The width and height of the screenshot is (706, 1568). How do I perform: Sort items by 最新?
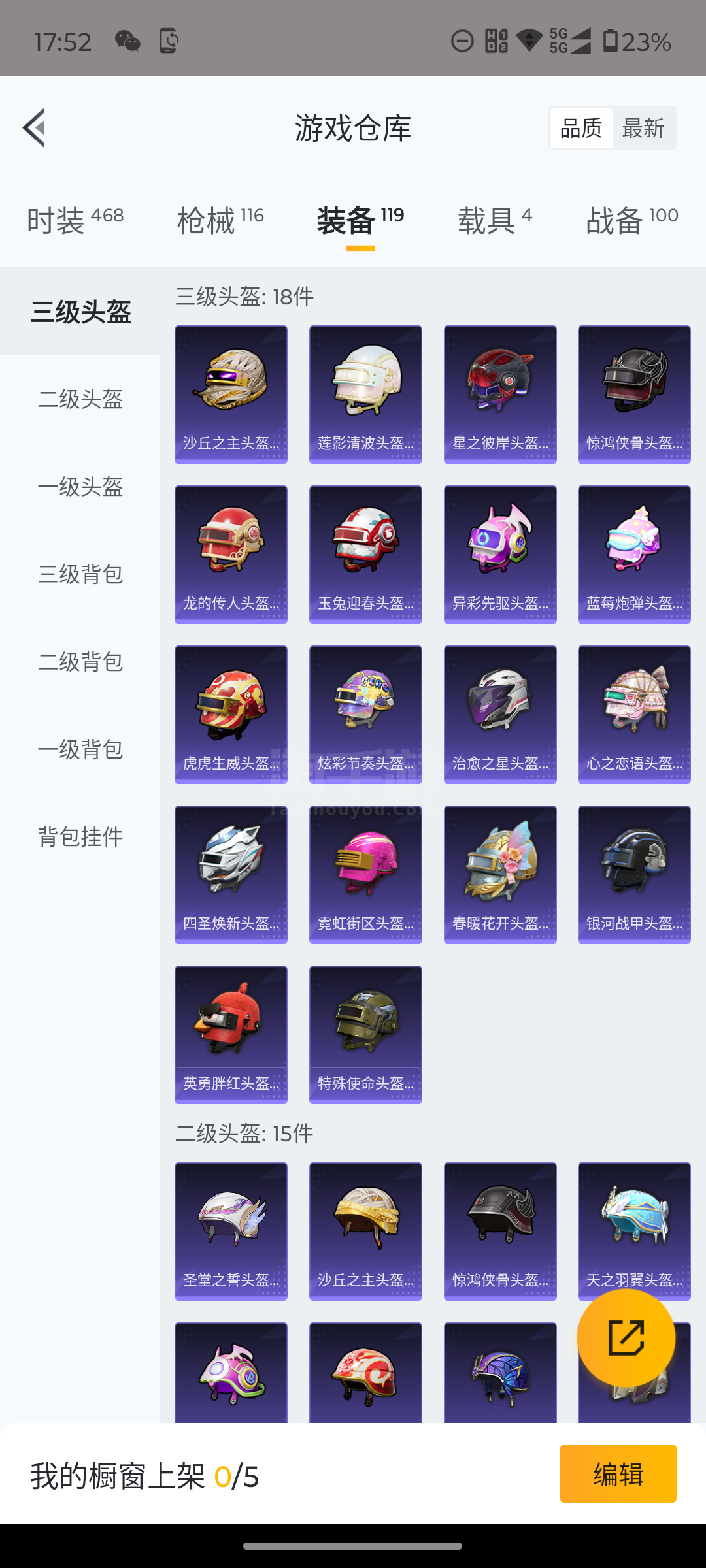point(643,128)
